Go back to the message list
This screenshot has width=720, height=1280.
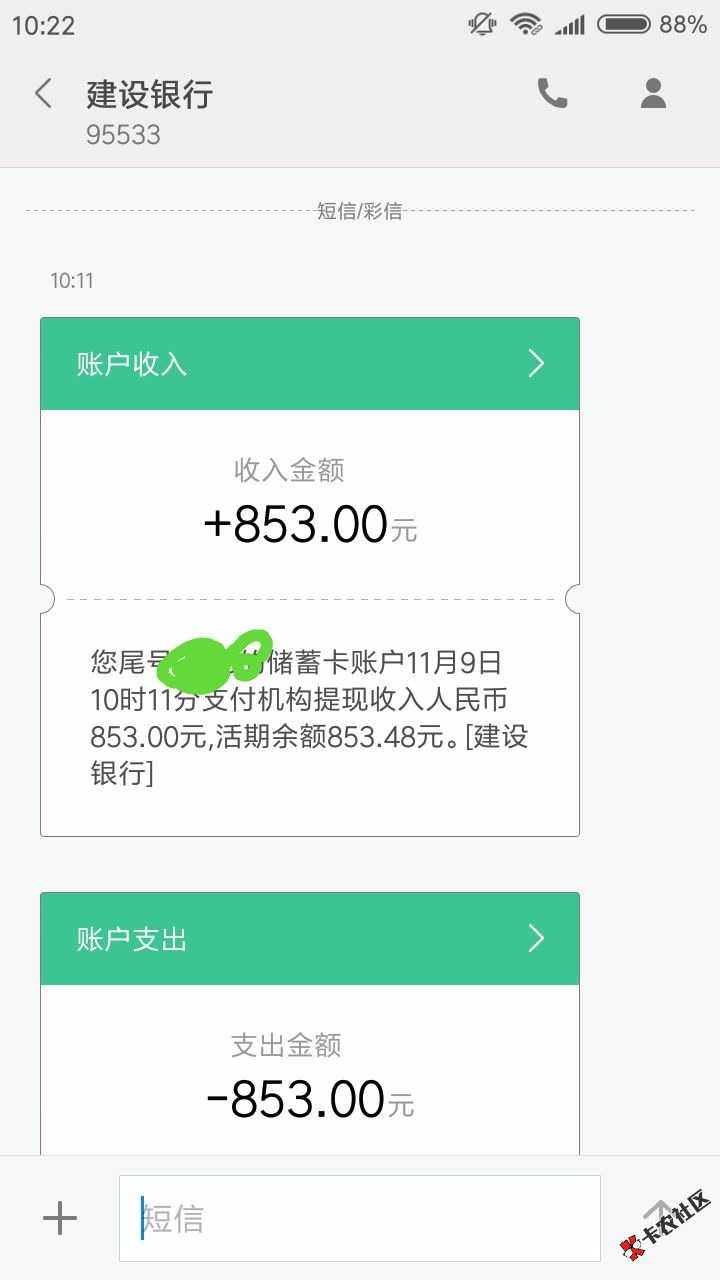coord(43,94)
